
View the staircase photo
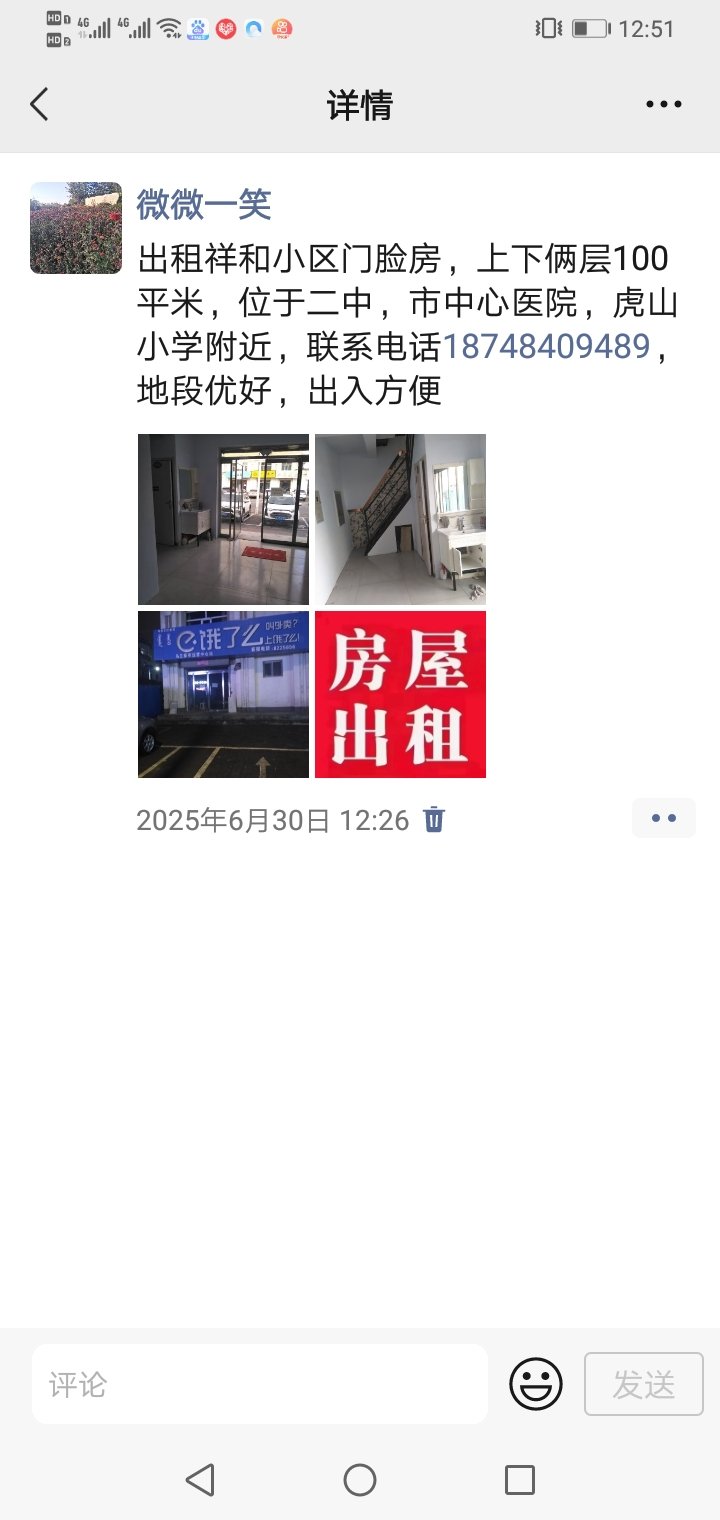(x=400, y=519)
